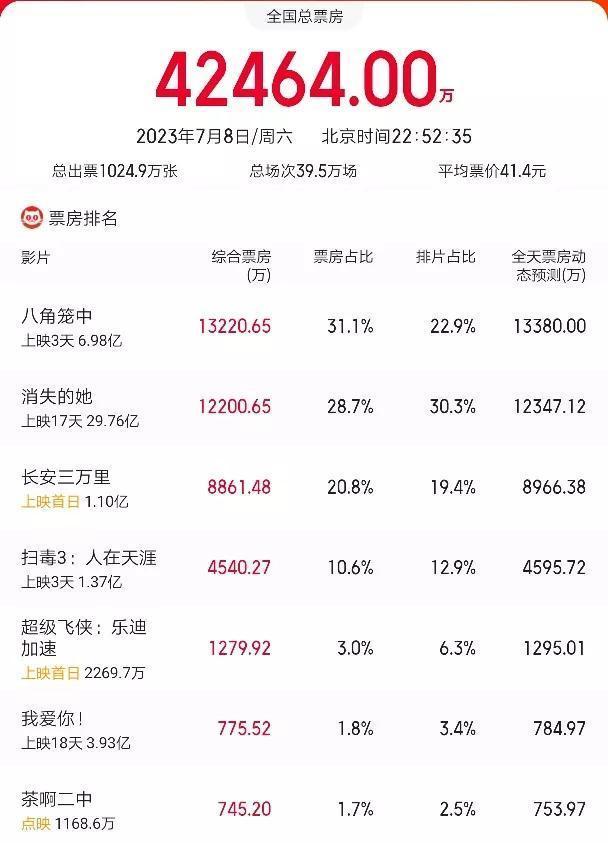
Task: Open the 茶啊二中 box office row
Action: [57, 799]
